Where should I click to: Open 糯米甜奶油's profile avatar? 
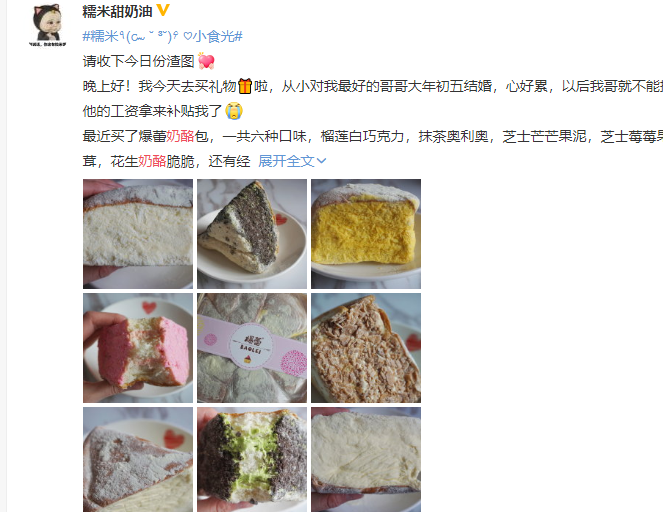(x=42, y=24)
